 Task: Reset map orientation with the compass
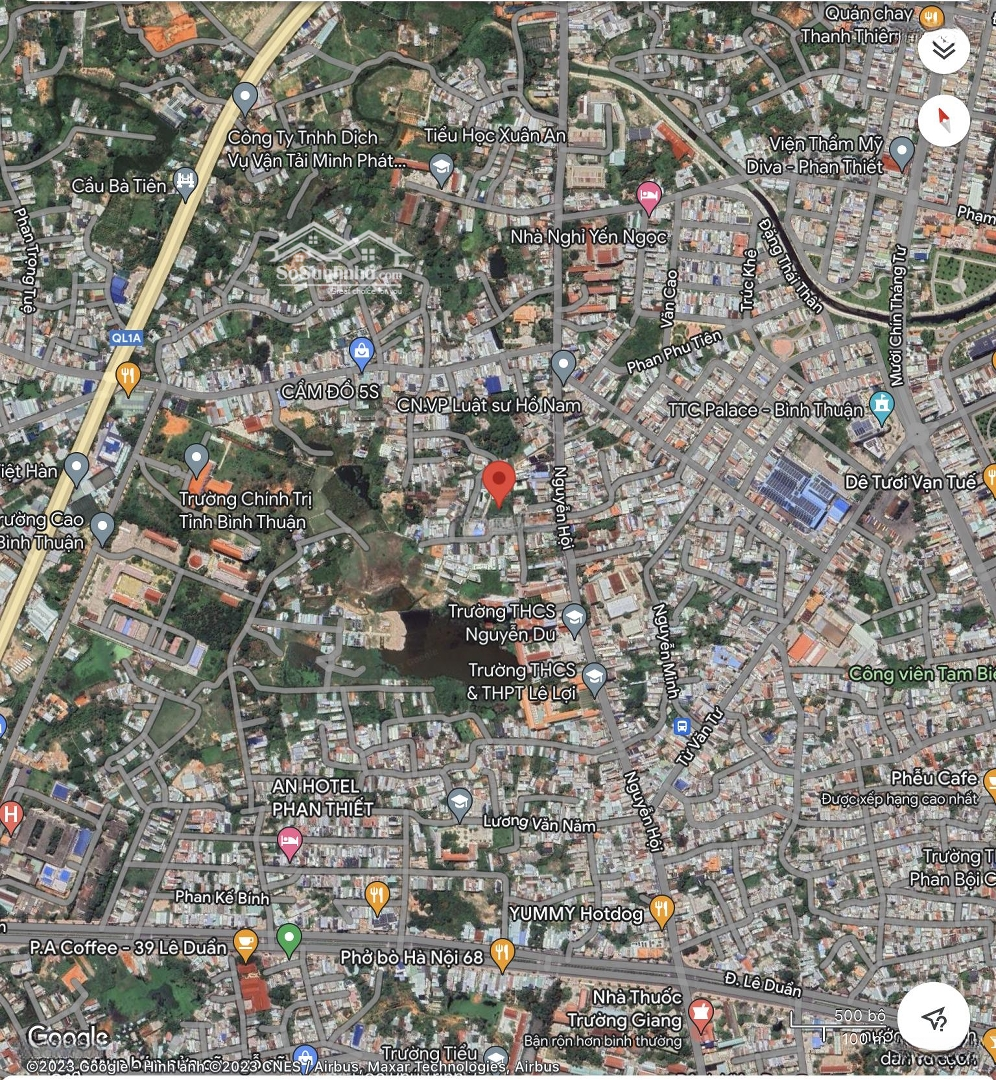[943, 121]
